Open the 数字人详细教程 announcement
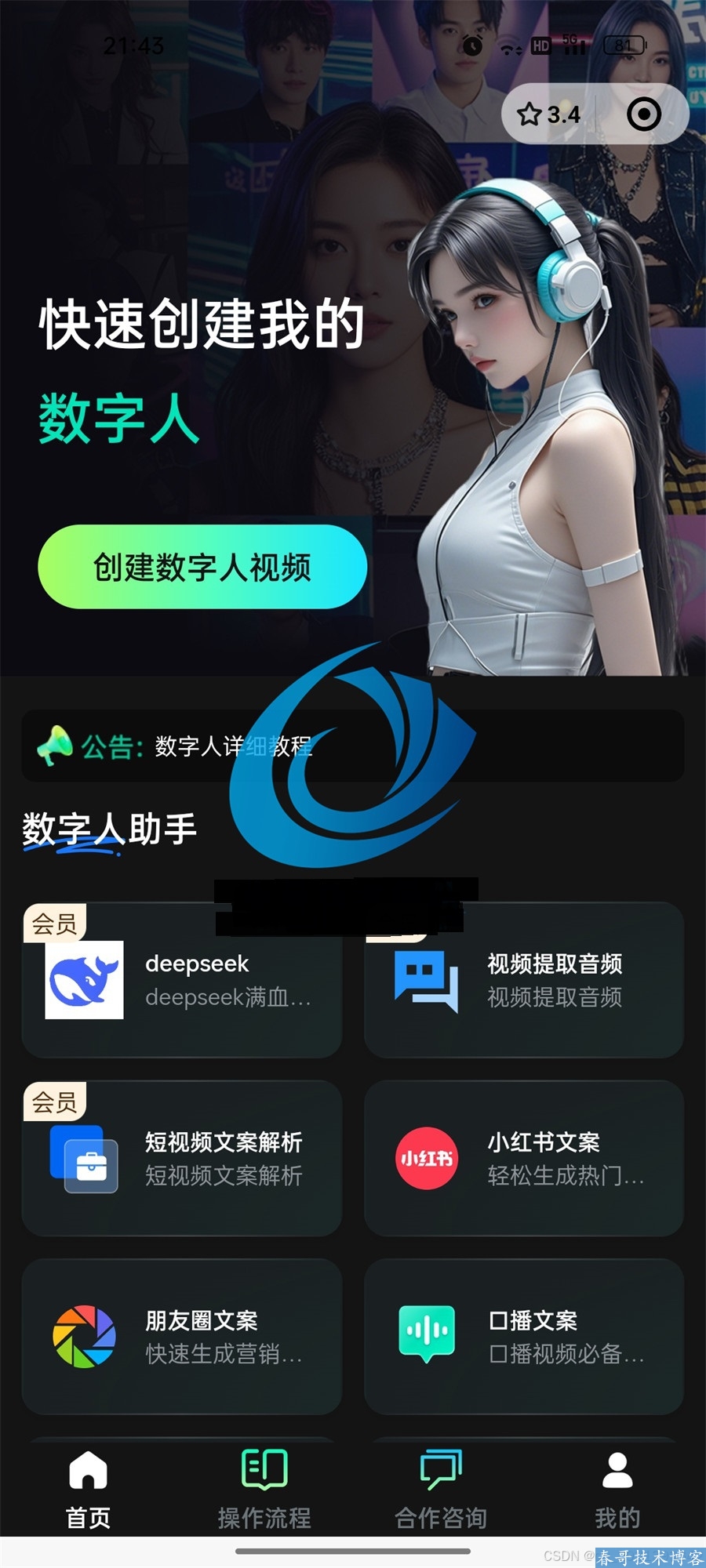706x1568 pixels. pos(233,746)
